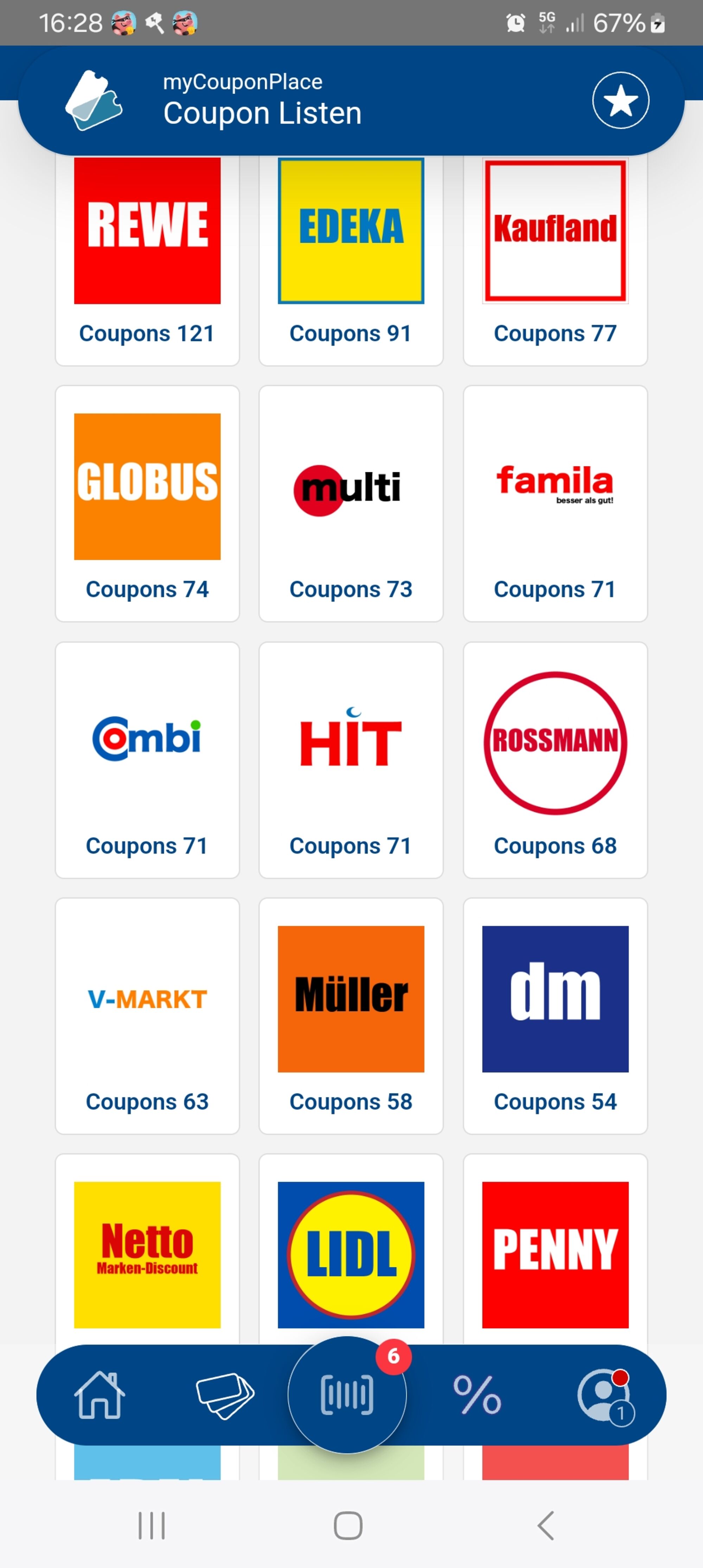Select V-MARKT coupons
Image resolution: width=703 pixels, height=1568 pixels.
pyautogui.click(x=147, y=1016)
